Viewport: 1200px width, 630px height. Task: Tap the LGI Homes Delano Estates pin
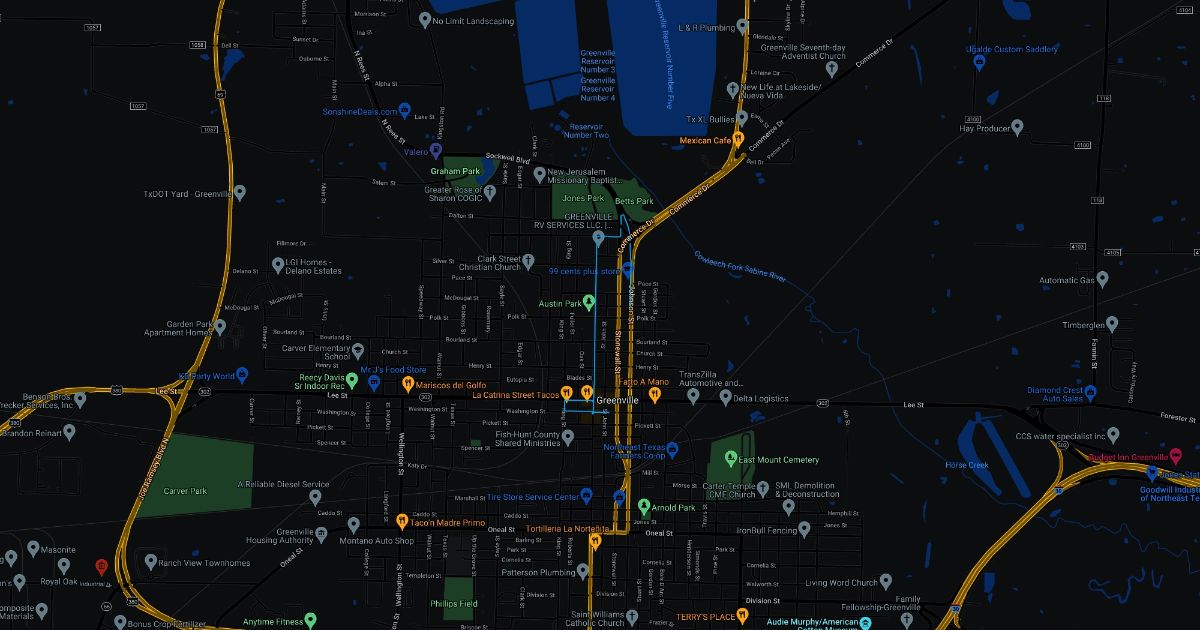[277, 266]
